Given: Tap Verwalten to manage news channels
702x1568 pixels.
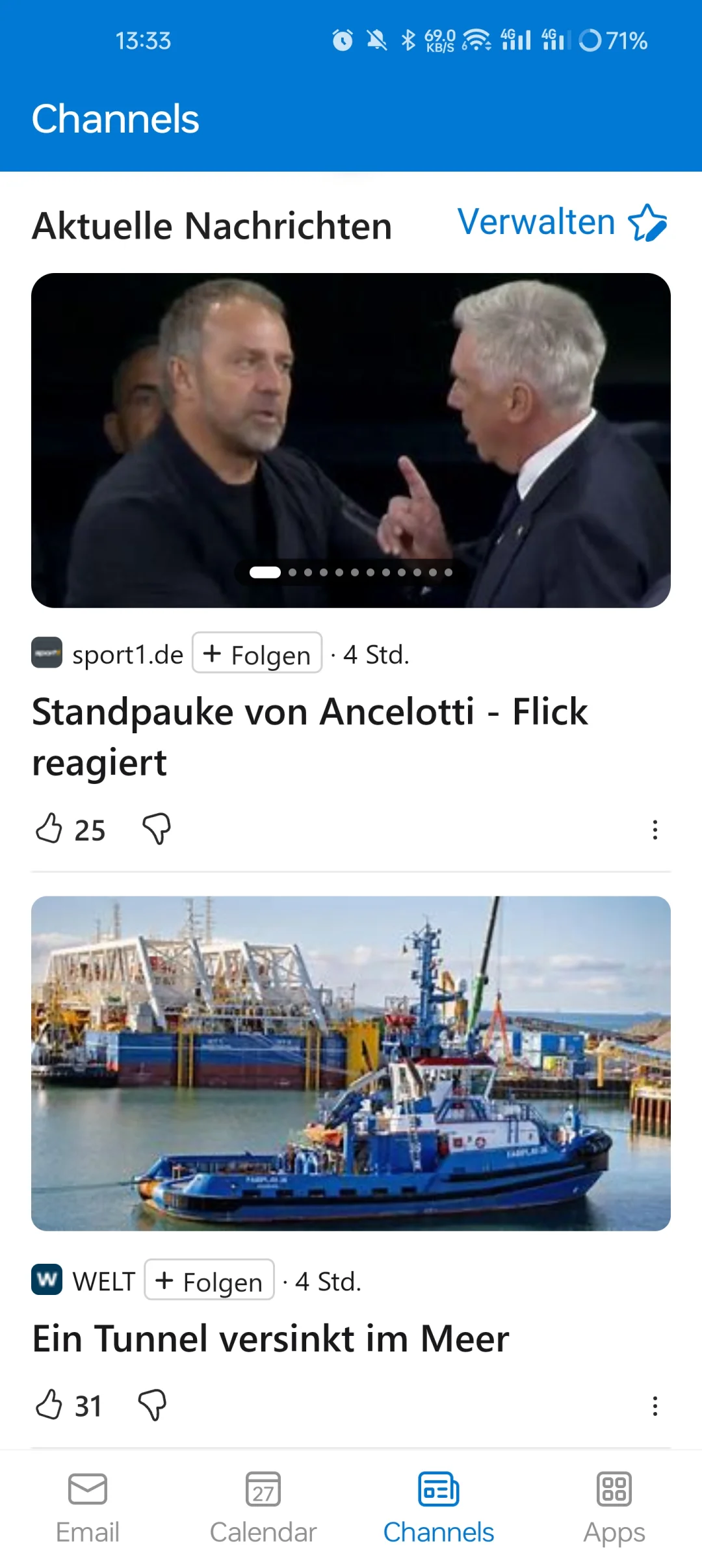Looking at the screenshot, I should pyautogui.click(x=562, y=222).
